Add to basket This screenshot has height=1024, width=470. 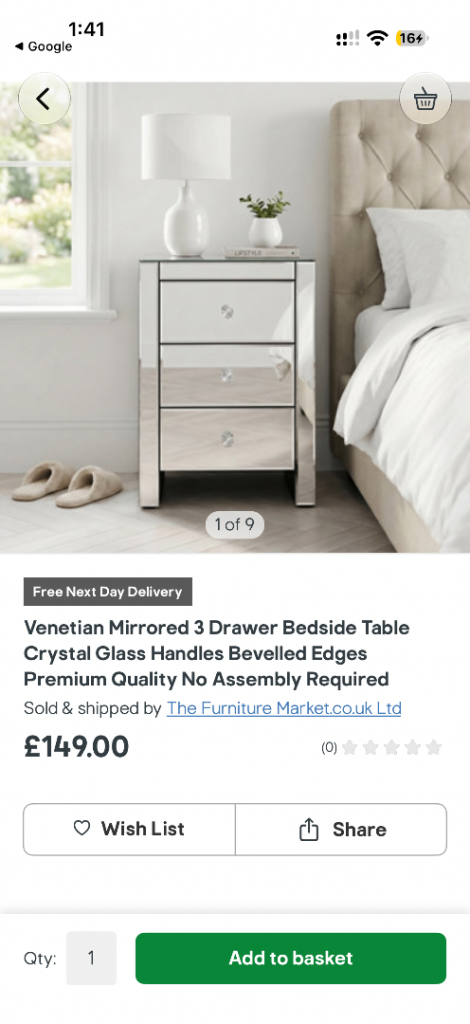(290, 958)
